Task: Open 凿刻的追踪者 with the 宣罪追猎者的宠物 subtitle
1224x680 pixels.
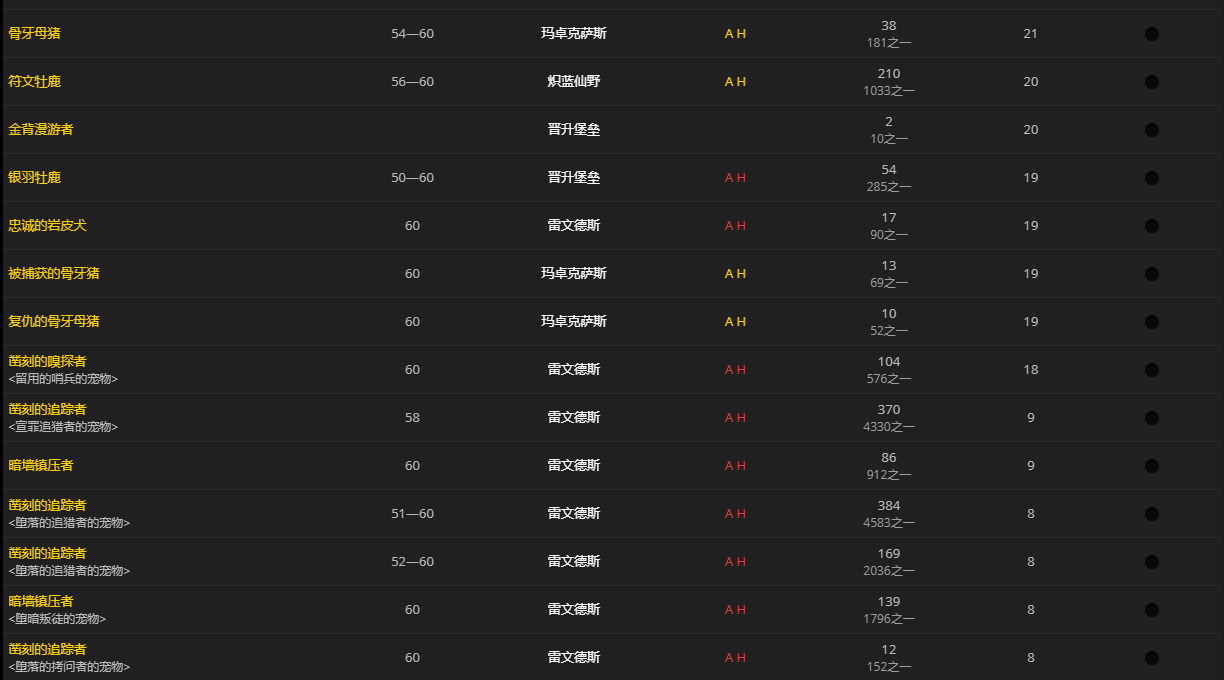Action: [48, 409]
